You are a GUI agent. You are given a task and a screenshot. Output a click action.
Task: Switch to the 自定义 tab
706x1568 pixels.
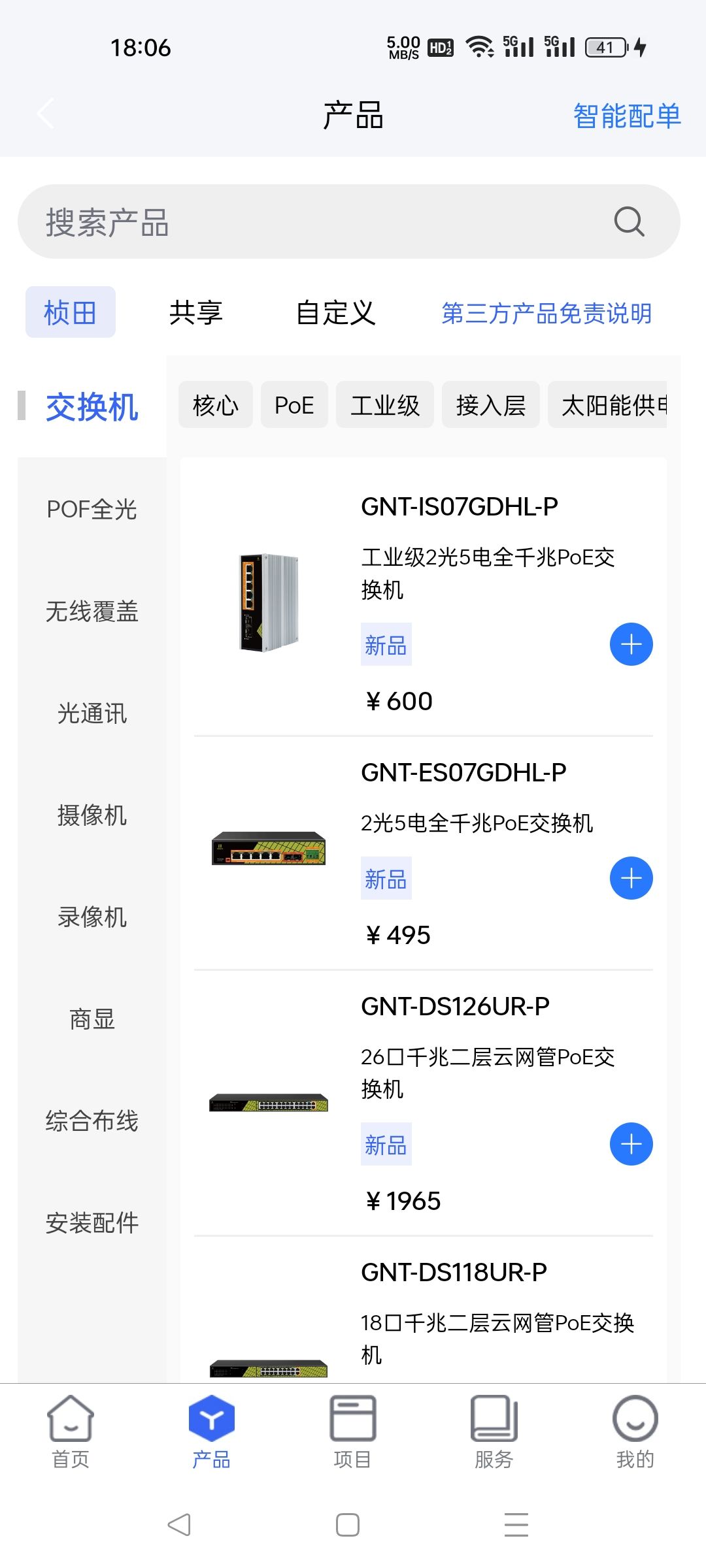(x=335, y=312)
